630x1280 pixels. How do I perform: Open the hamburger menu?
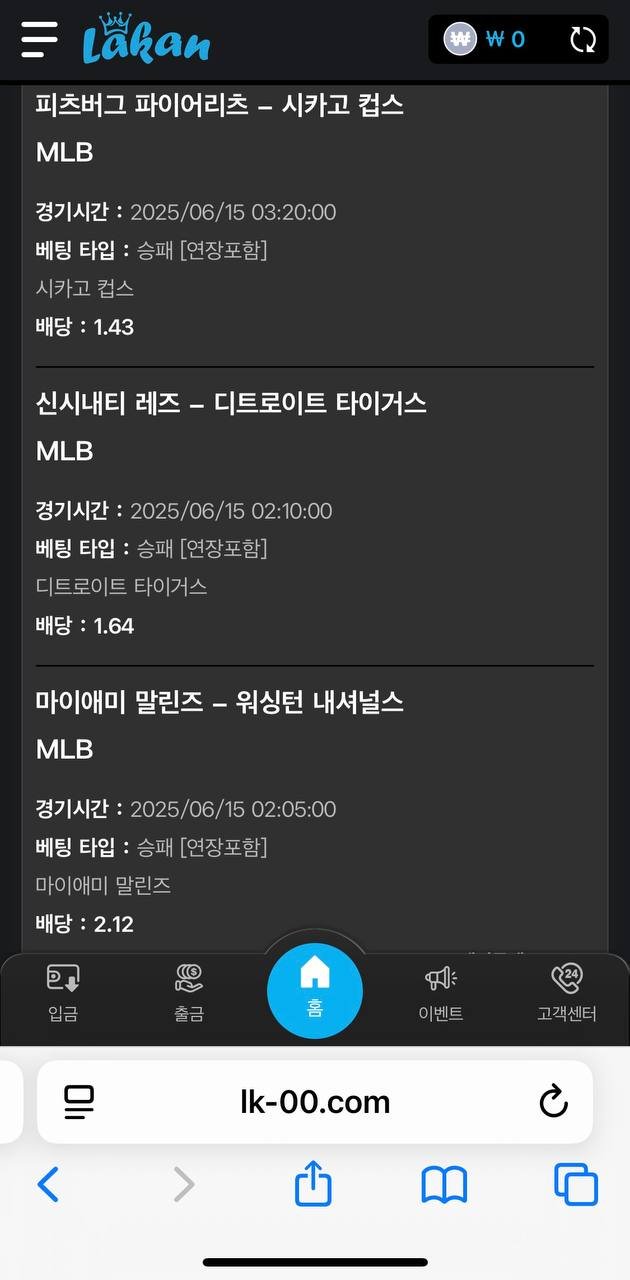pos(40,39)
